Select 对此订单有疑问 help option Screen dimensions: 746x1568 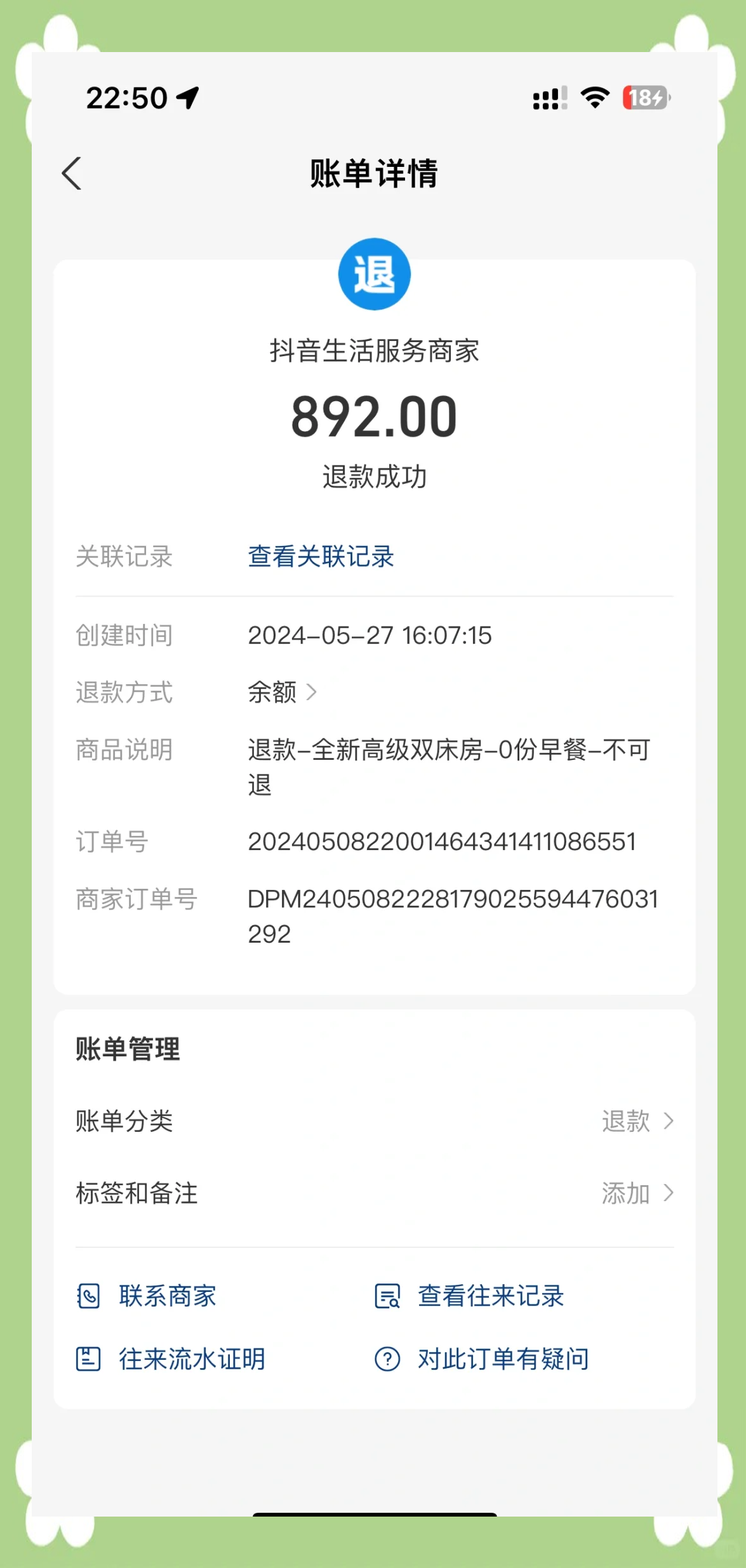pyautogui.click(x=483, y=1359)
